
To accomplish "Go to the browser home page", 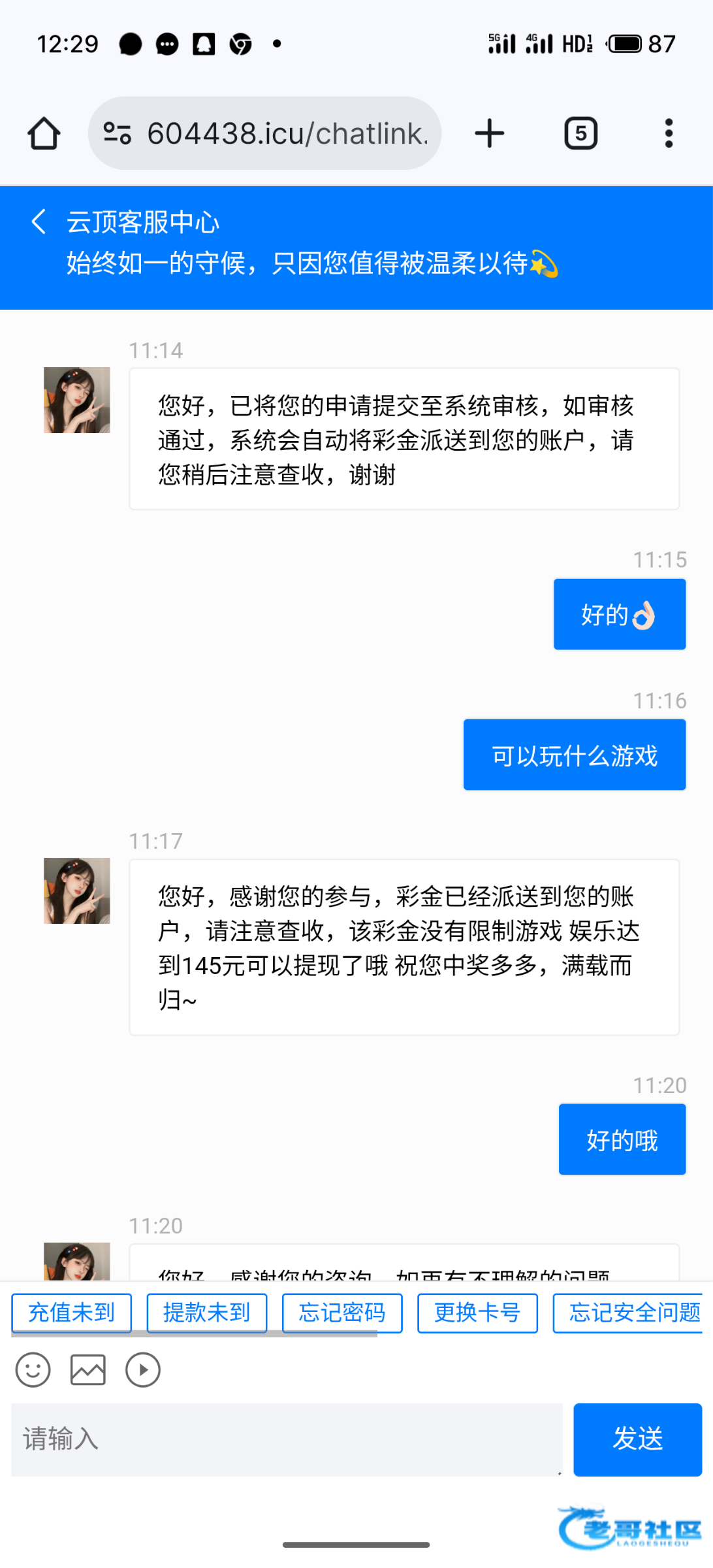I will (x=44, y=134).
